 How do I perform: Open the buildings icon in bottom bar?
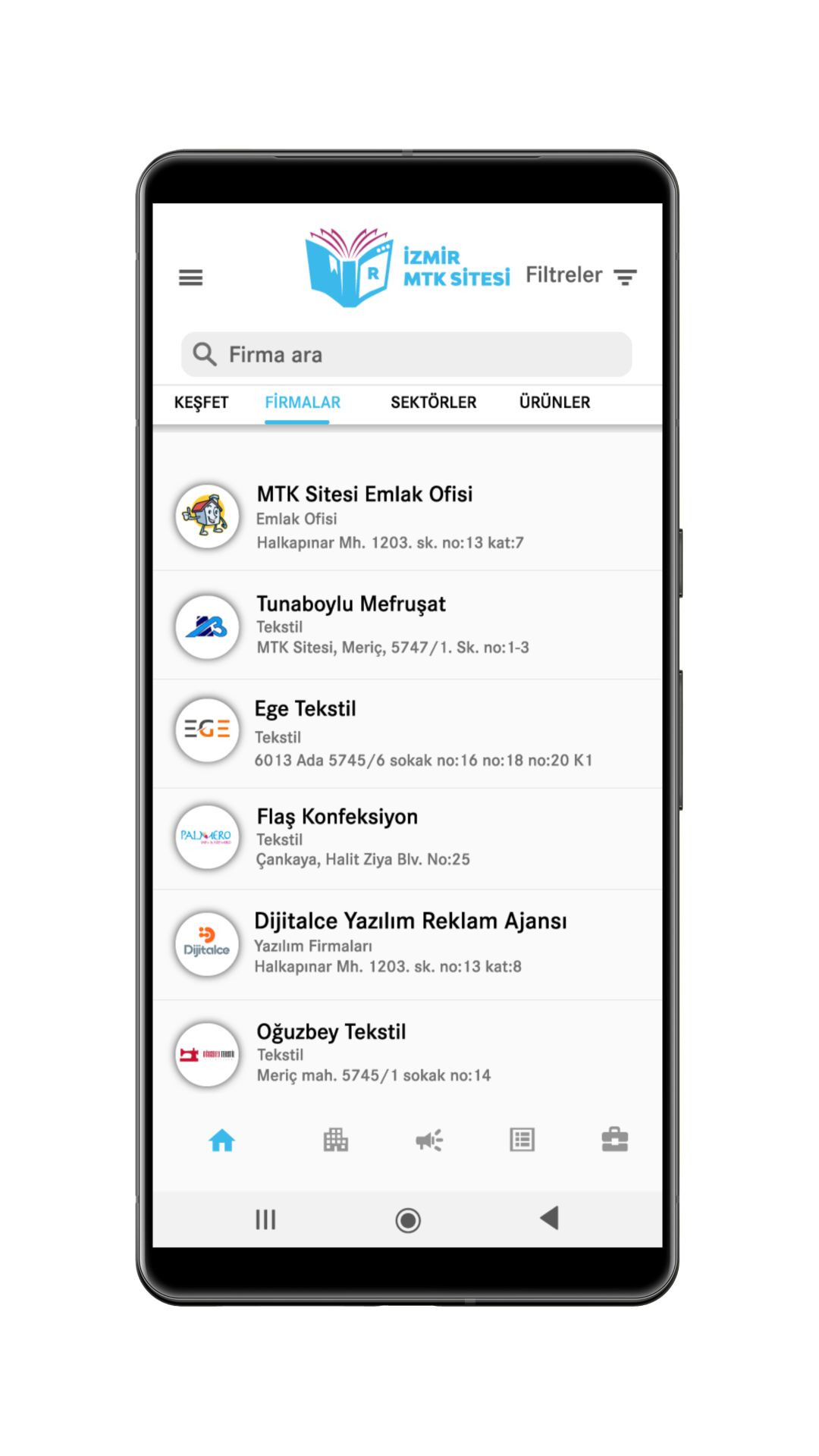[335, 1140]
